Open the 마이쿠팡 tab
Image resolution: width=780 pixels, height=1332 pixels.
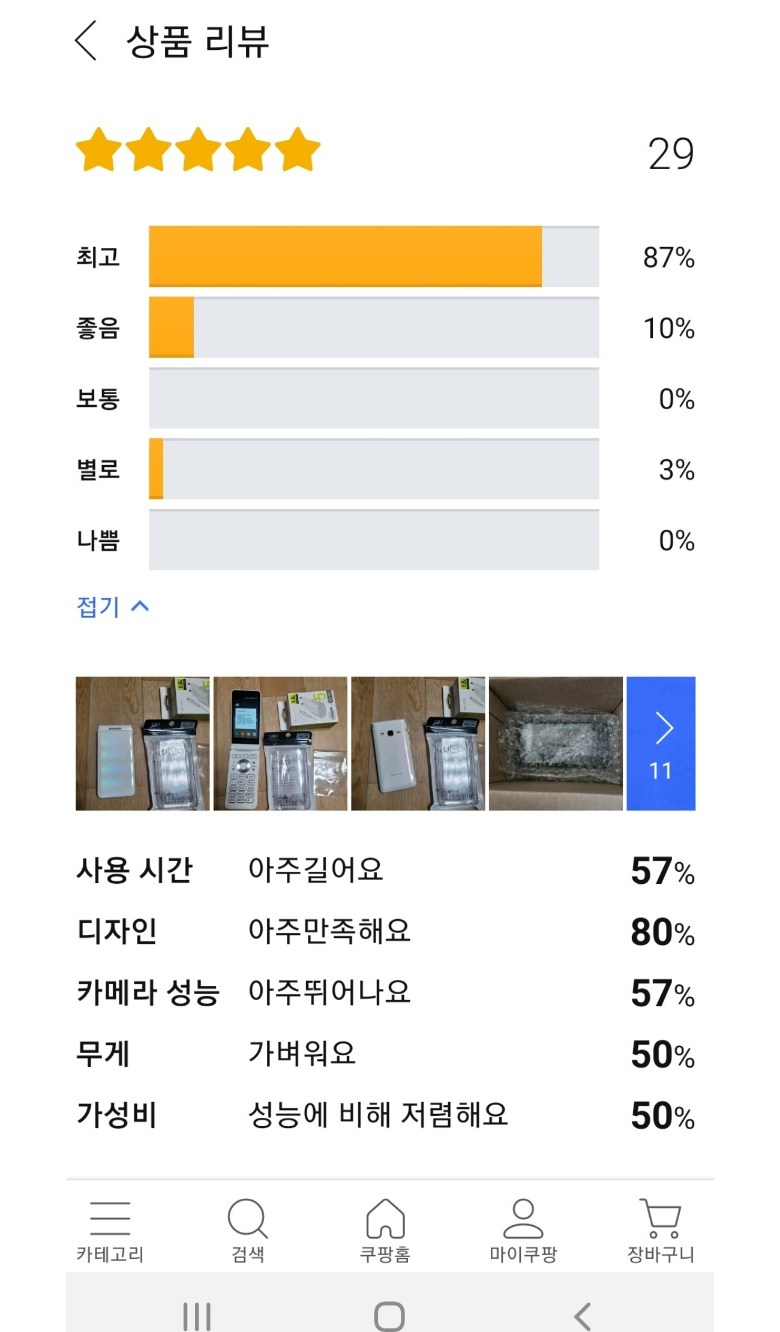[522, 1230]
